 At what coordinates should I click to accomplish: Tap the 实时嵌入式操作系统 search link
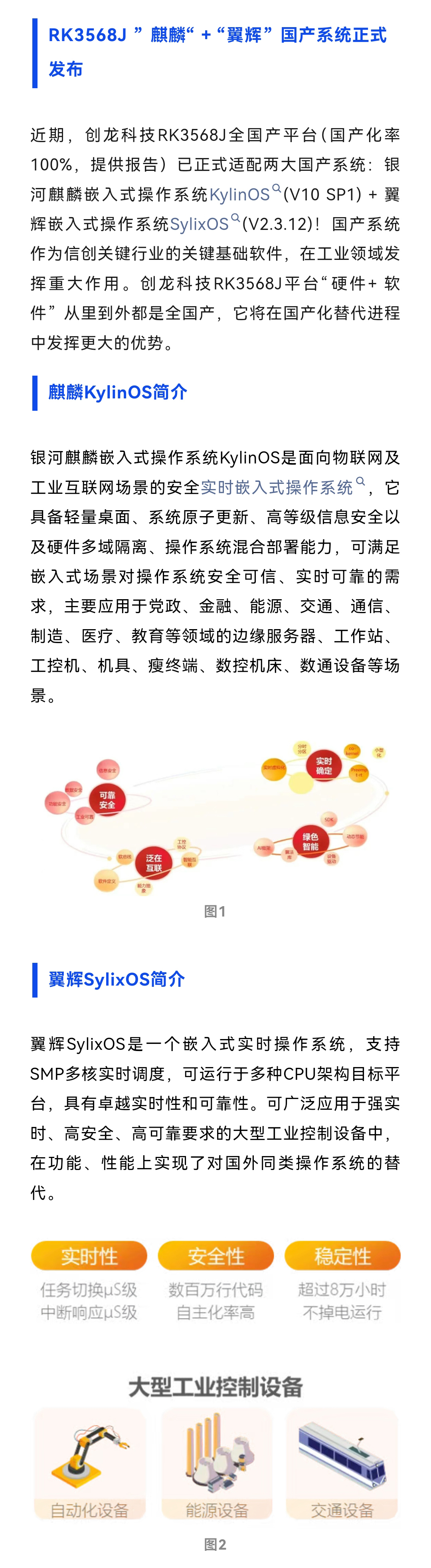click(x=277, y=487)
